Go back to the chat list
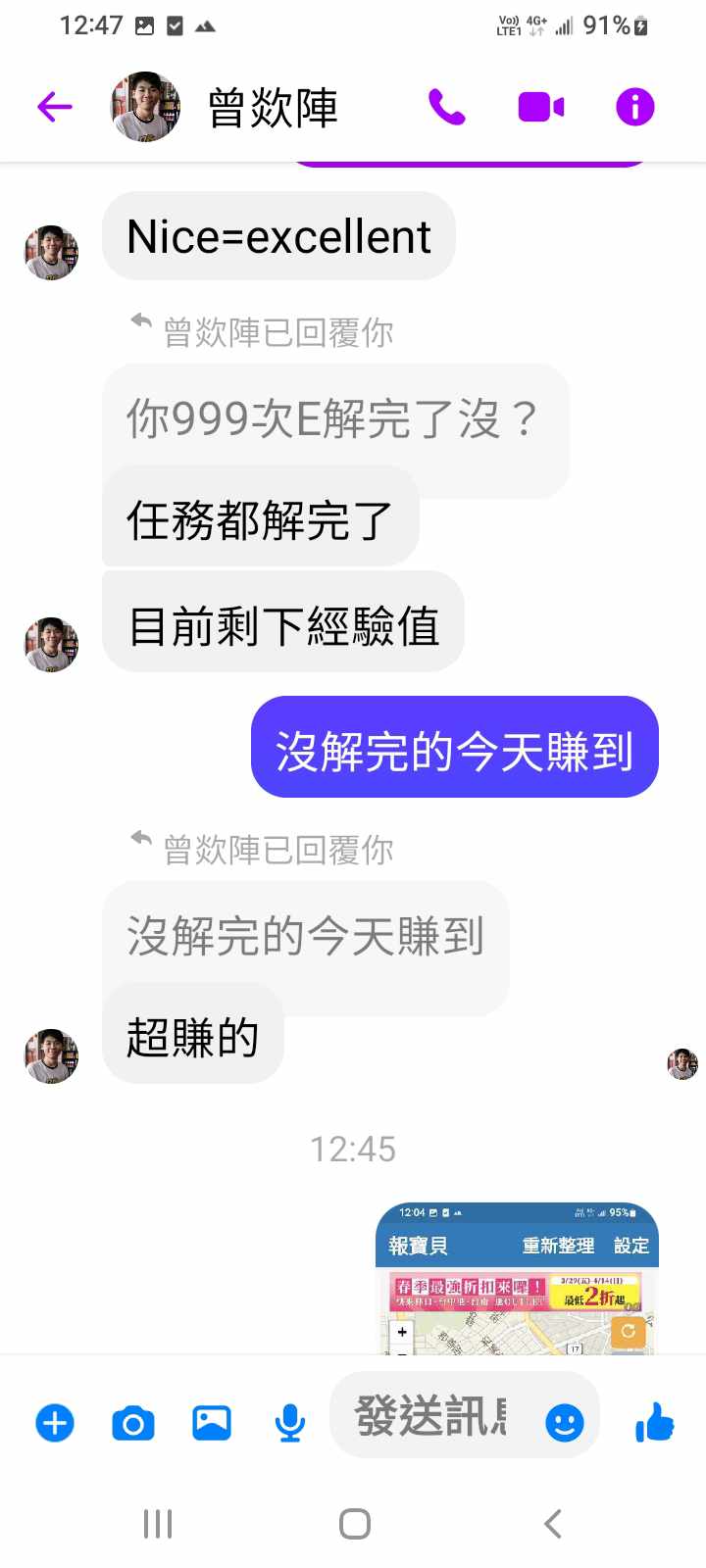The width and height of the screenshot is (706, 1568). (55, 107)
